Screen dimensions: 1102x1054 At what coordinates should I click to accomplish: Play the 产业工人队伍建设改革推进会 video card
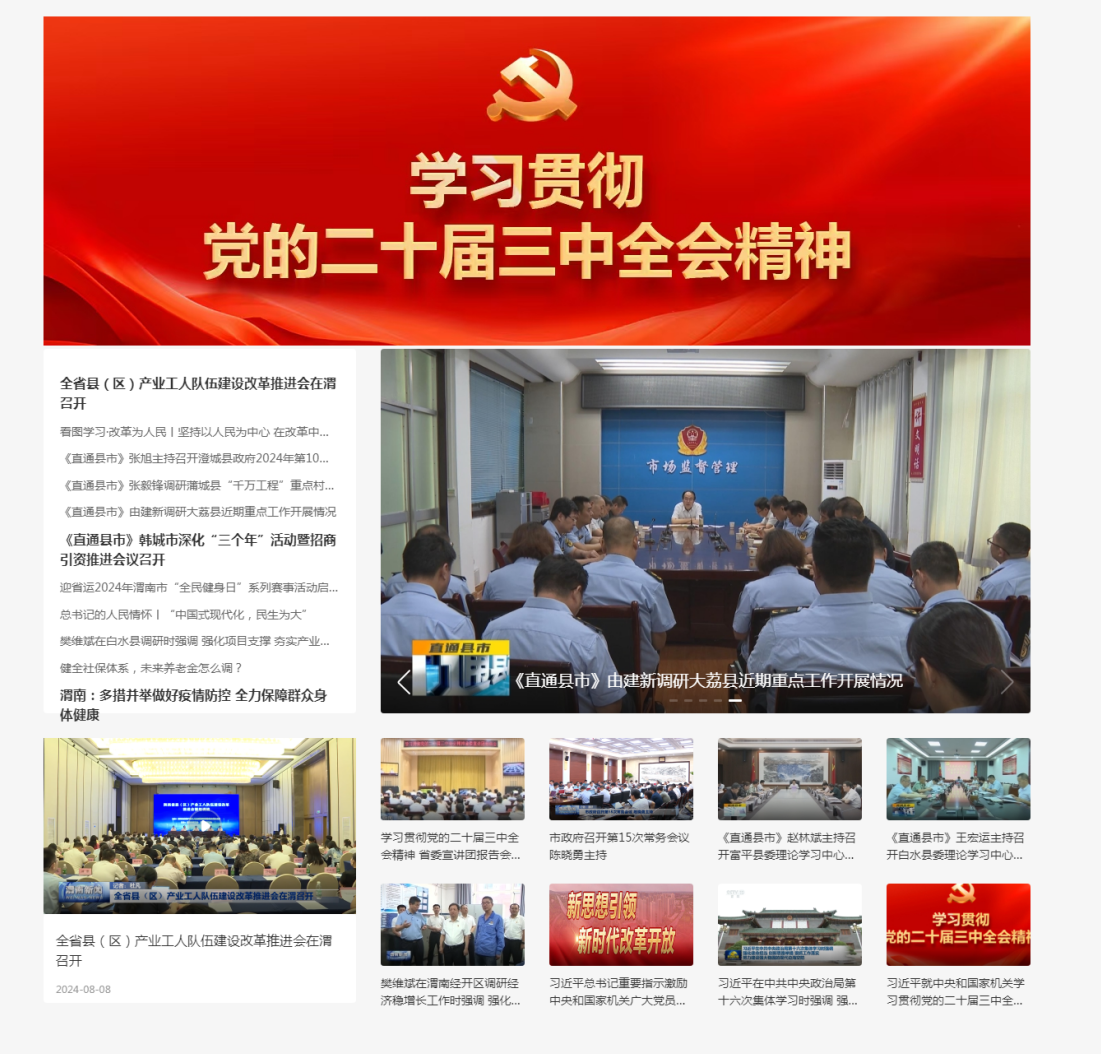click(x=199, y=825)
